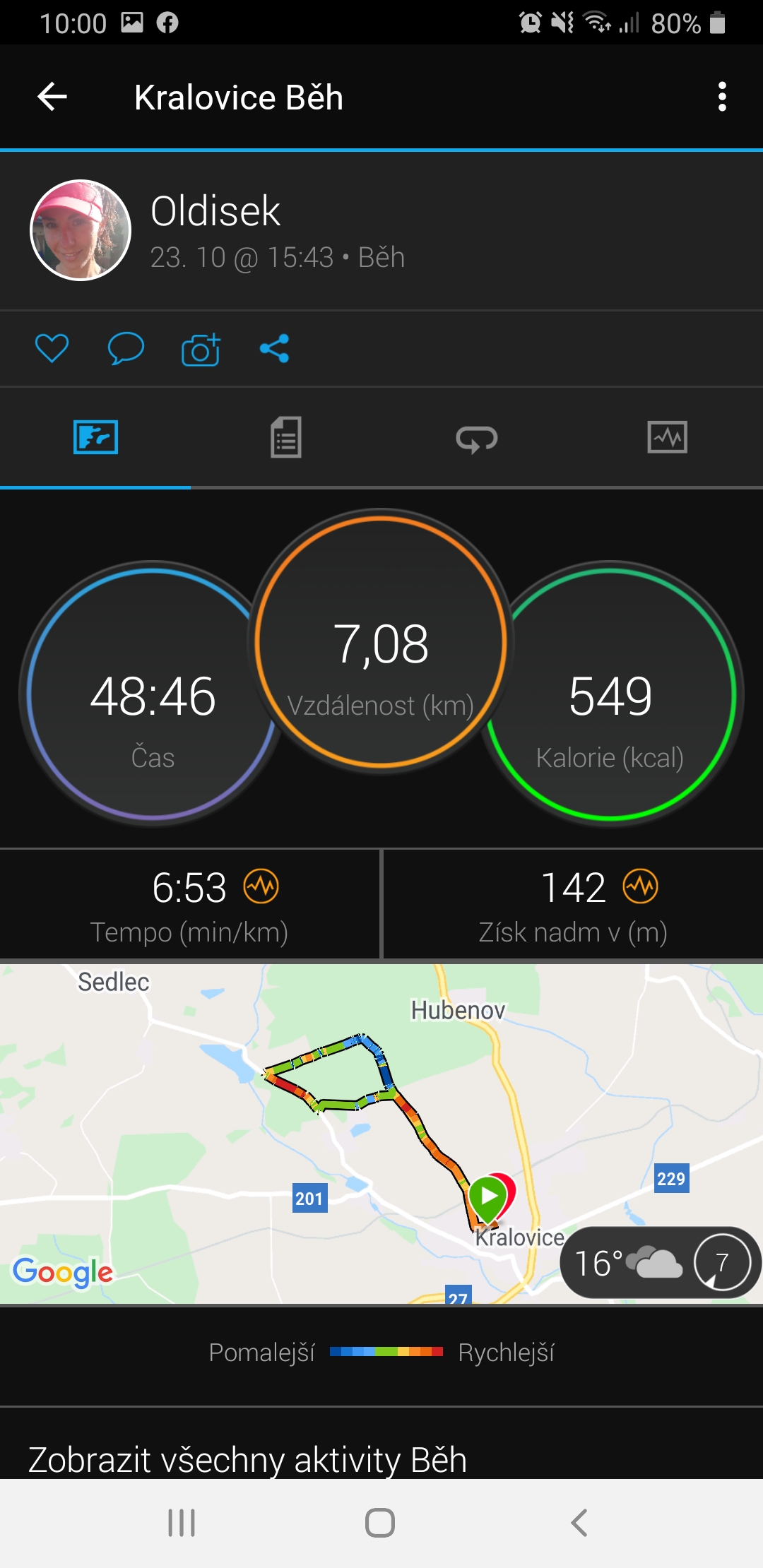This screenshot has height=1568, width=763.
Task: Select the overview map tab
Action: (95, 437)
